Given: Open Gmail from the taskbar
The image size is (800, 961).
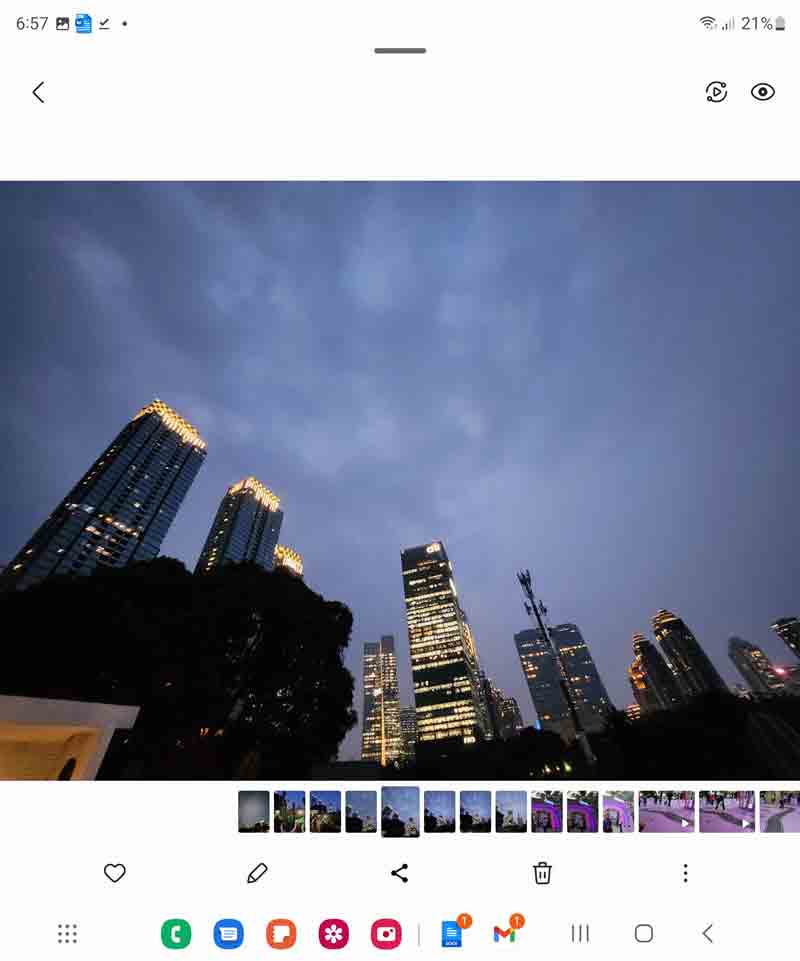Looking at the screenshot, I should (x=505, y=934).
